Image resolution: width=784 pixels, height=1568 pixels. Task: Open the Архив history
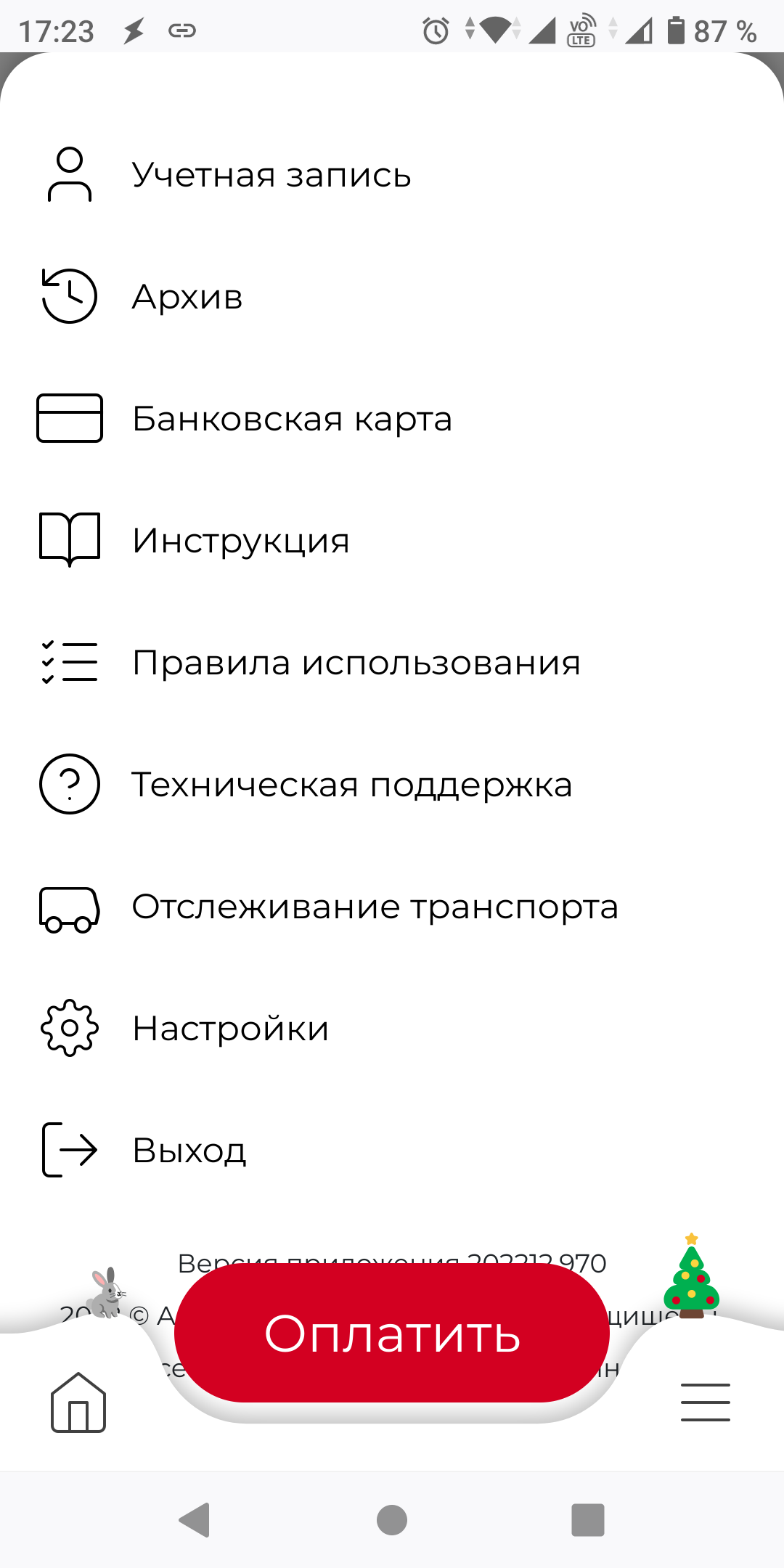[x=187, y=297]
